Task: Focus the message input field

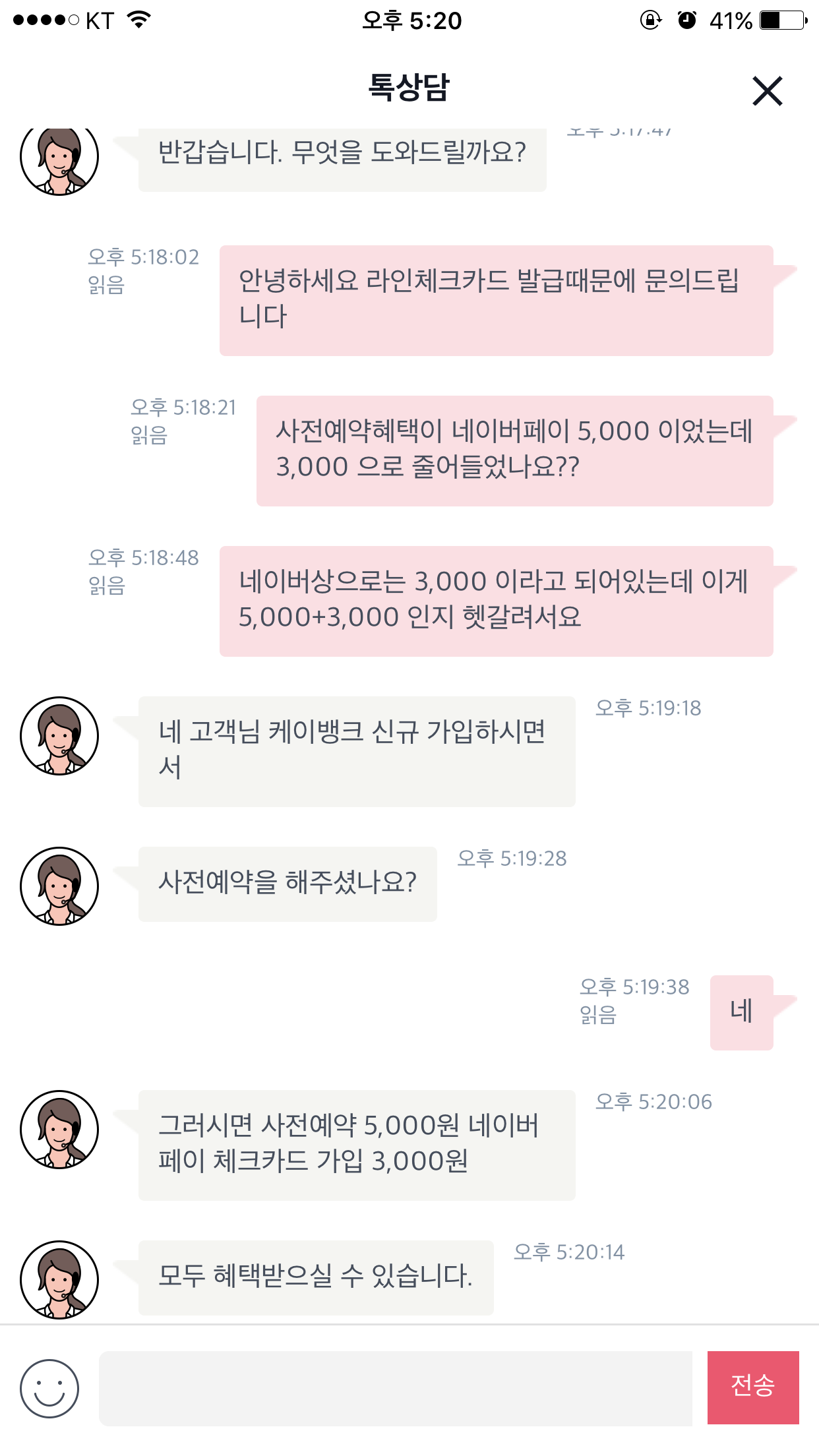Action: coord(396,1387)
